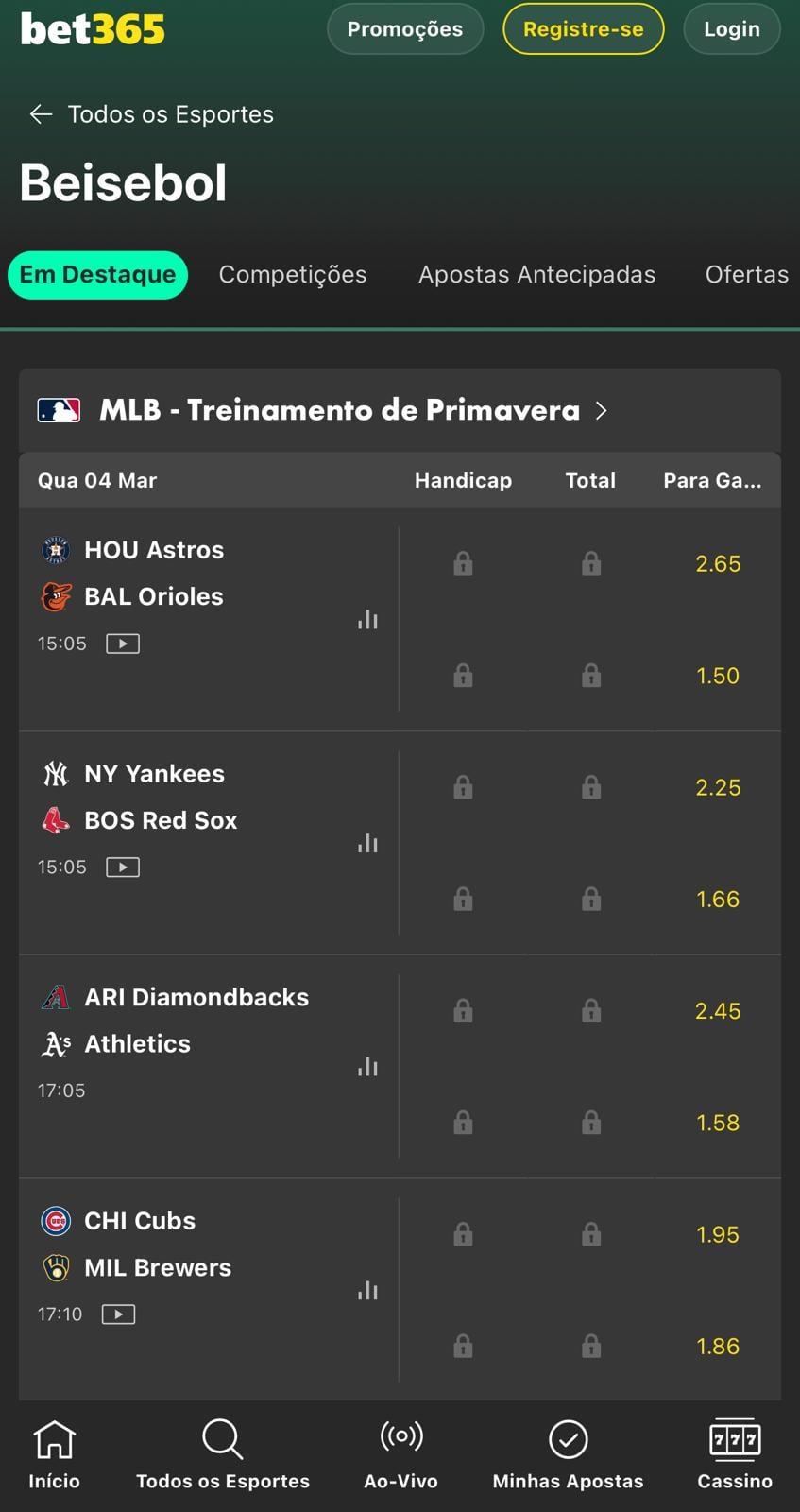
Task: Play video stream for Yankees vs Red Sox
Action: (122, 866)
